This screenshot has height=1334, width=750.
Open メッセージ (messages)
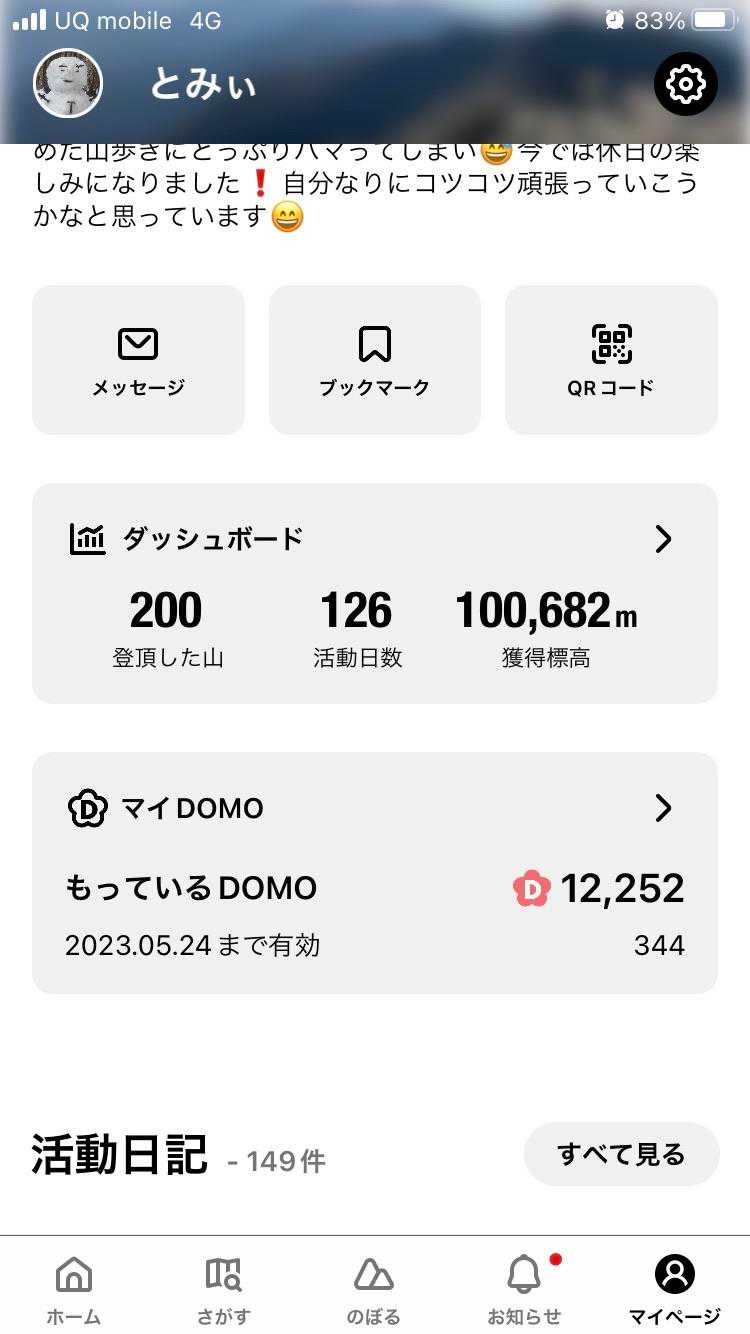pos(138,360)
